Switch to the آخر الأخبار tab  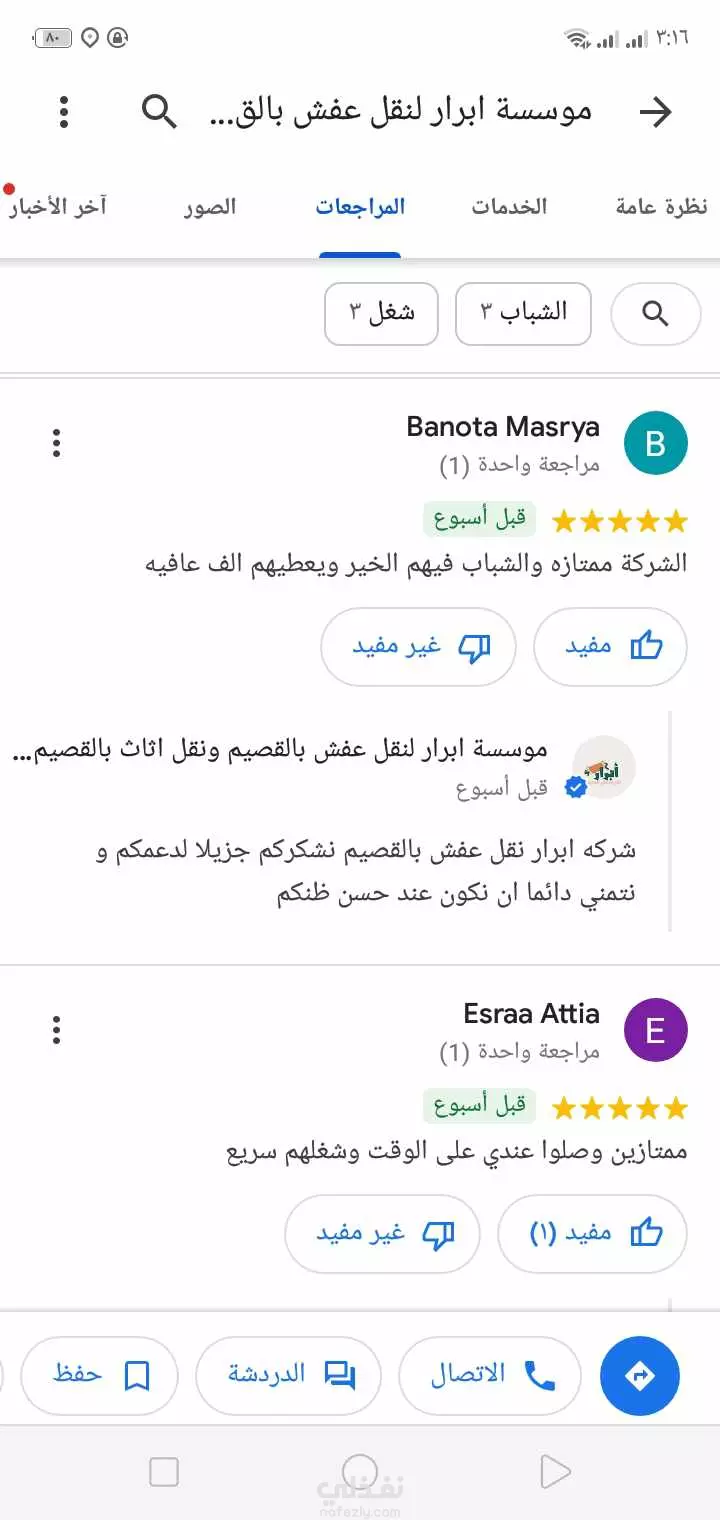coord(58,207)
